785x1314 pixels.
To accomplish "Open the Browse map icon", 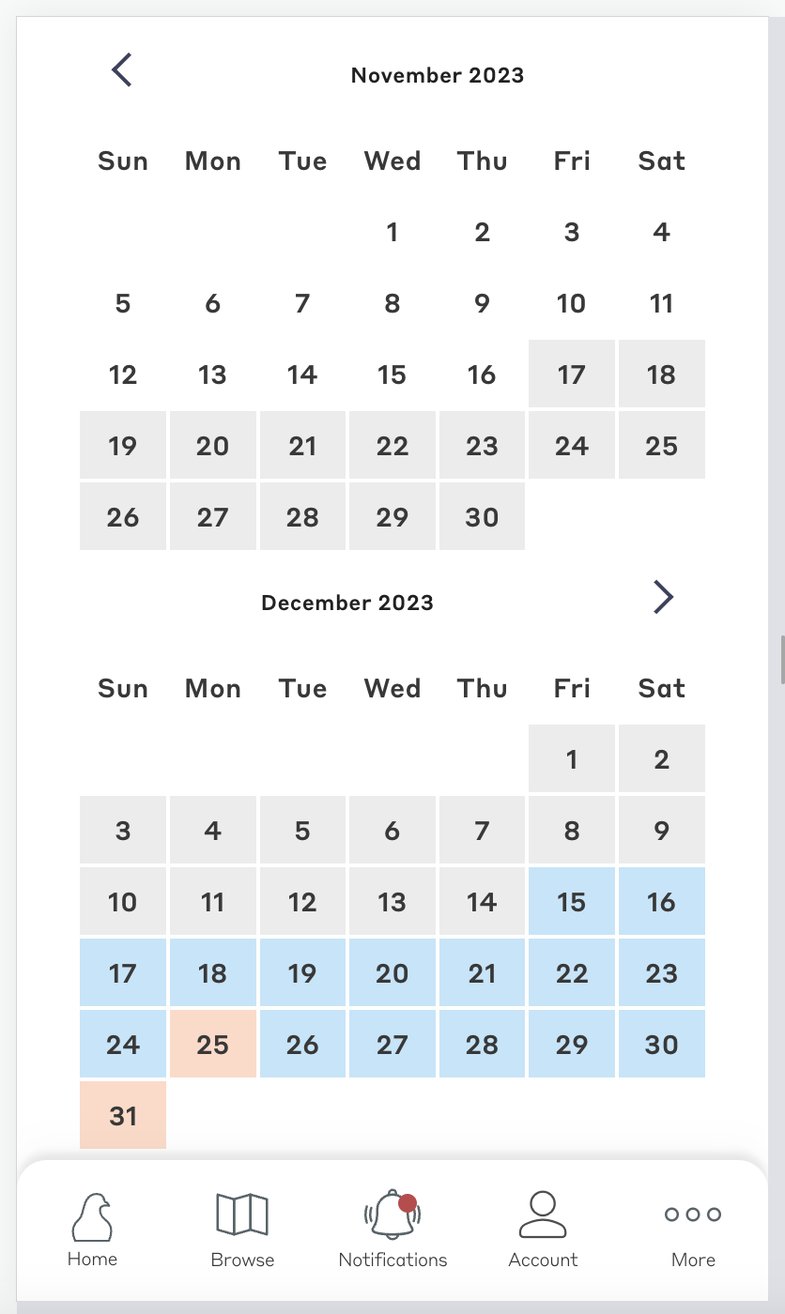I will coord(242,1216).
